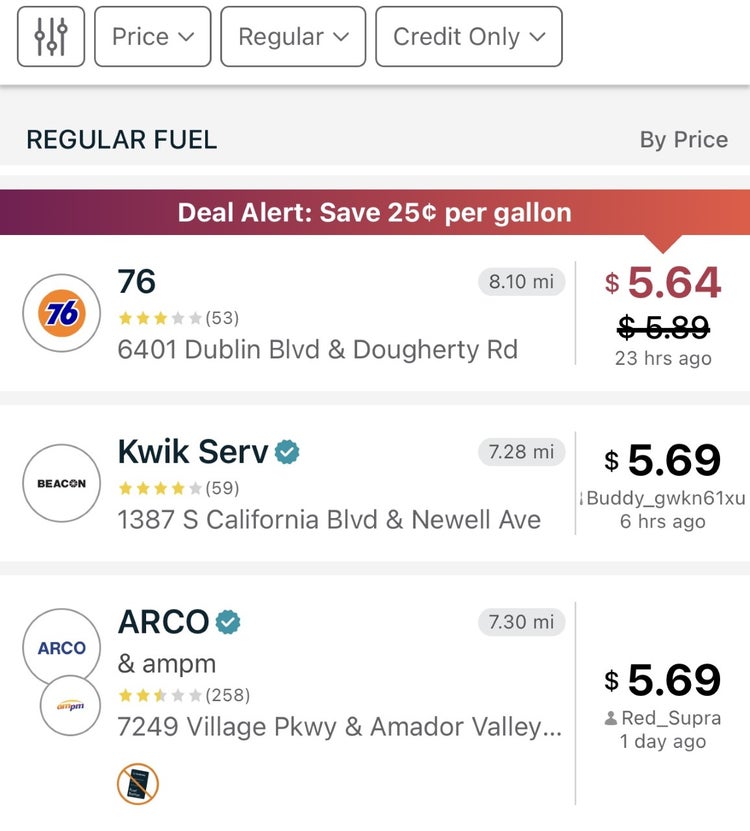Image resolution: width=750 pixels, height=831 pixels.
Task: Click the REGULAR FUEL section header
Action: (120, 140)
